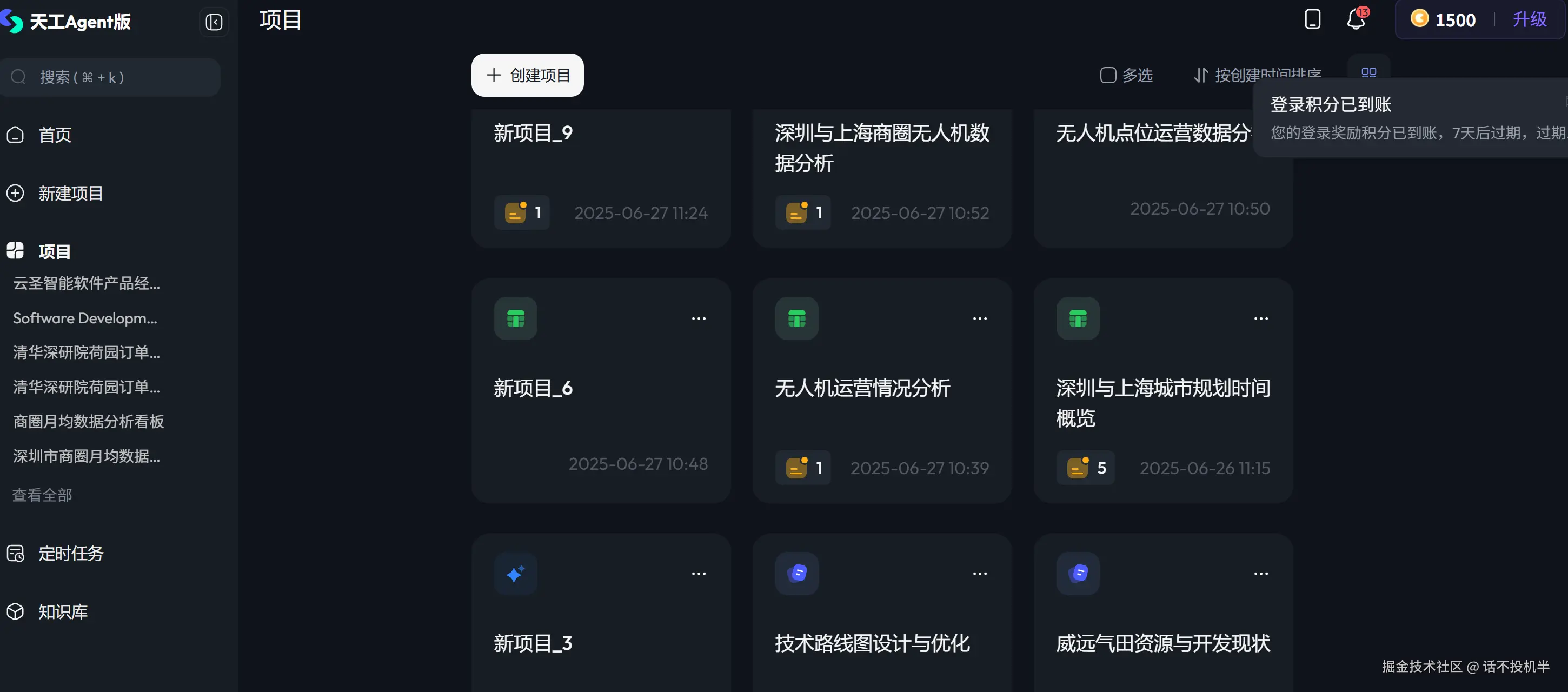
Task: Go to 知识库 knowledge base
Action: [63, 611]
